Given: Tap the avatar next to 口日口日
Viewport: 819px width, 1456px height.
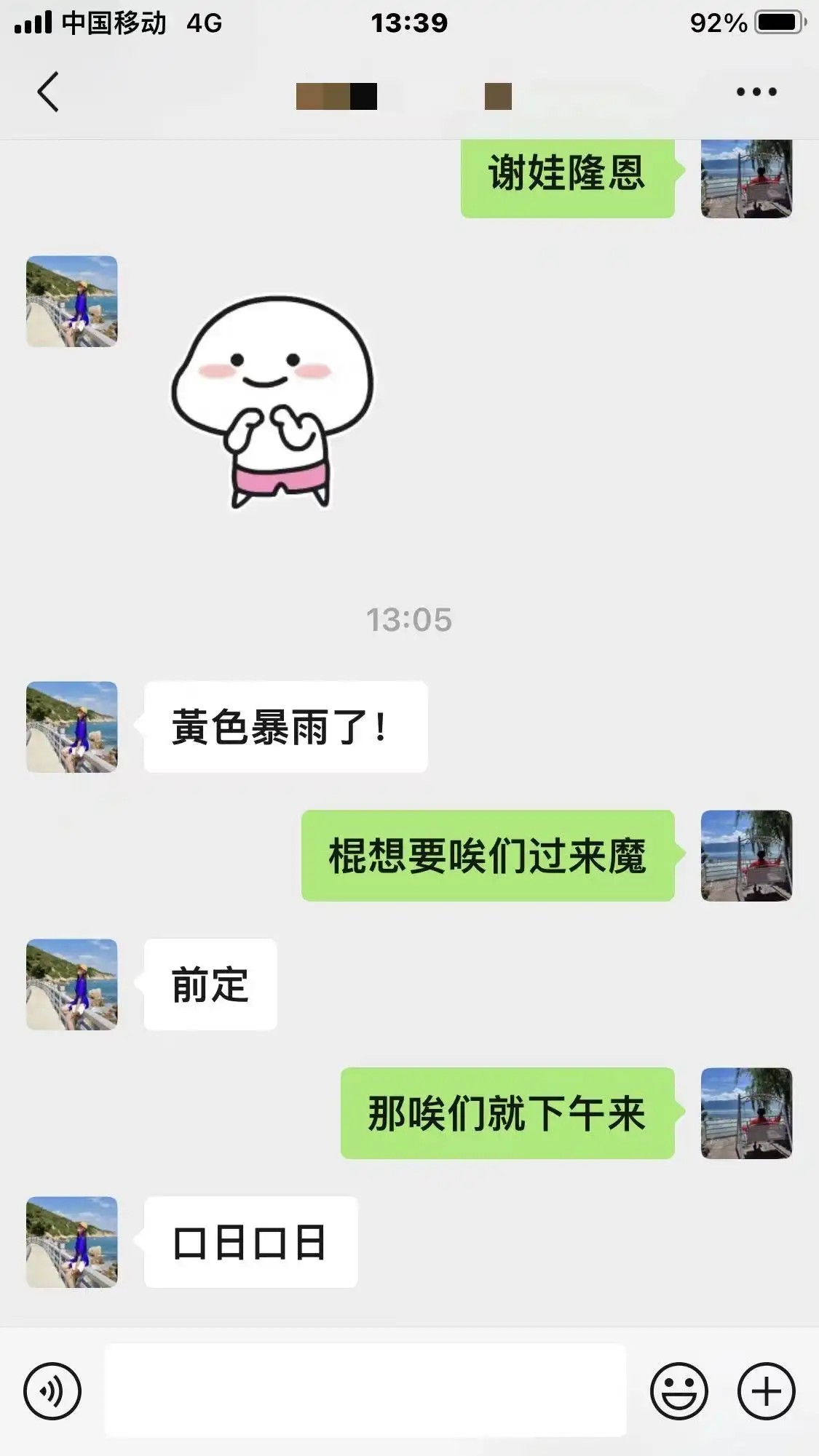Looking at the screenshot, I should pos(71,1242).
